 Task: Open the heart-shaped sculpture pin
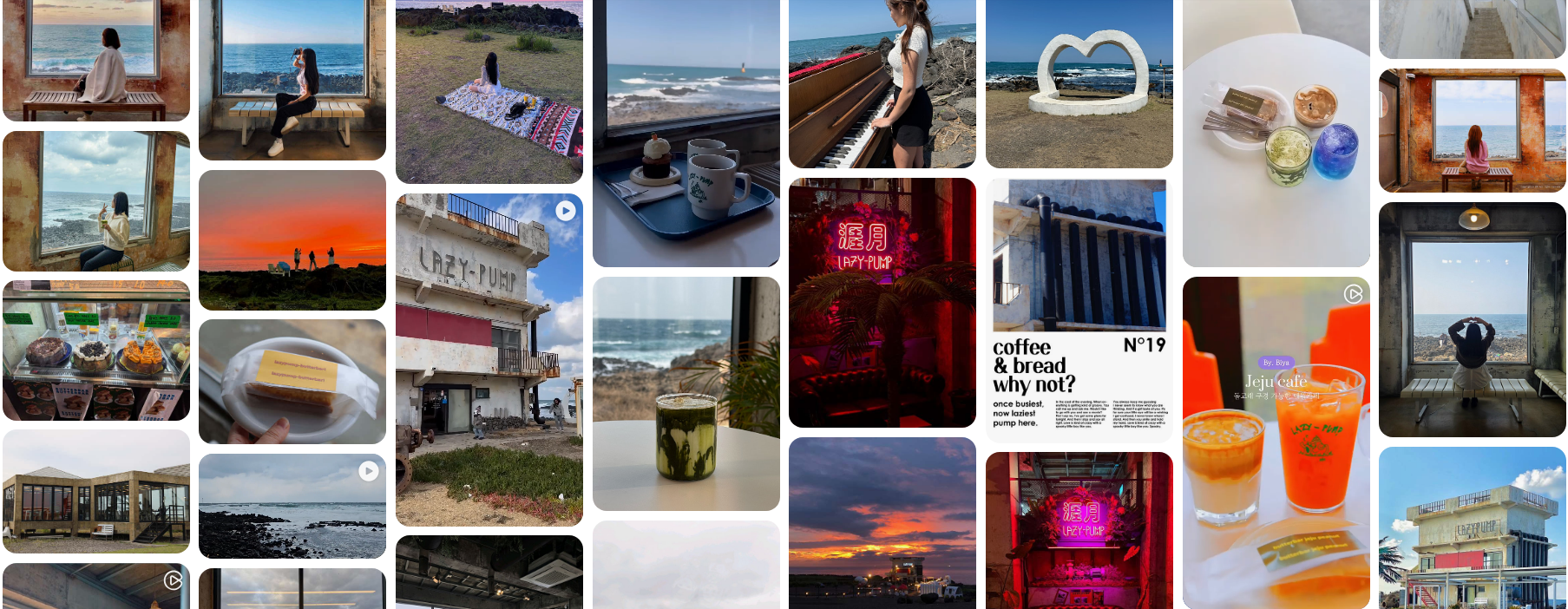coord(1079,83)
